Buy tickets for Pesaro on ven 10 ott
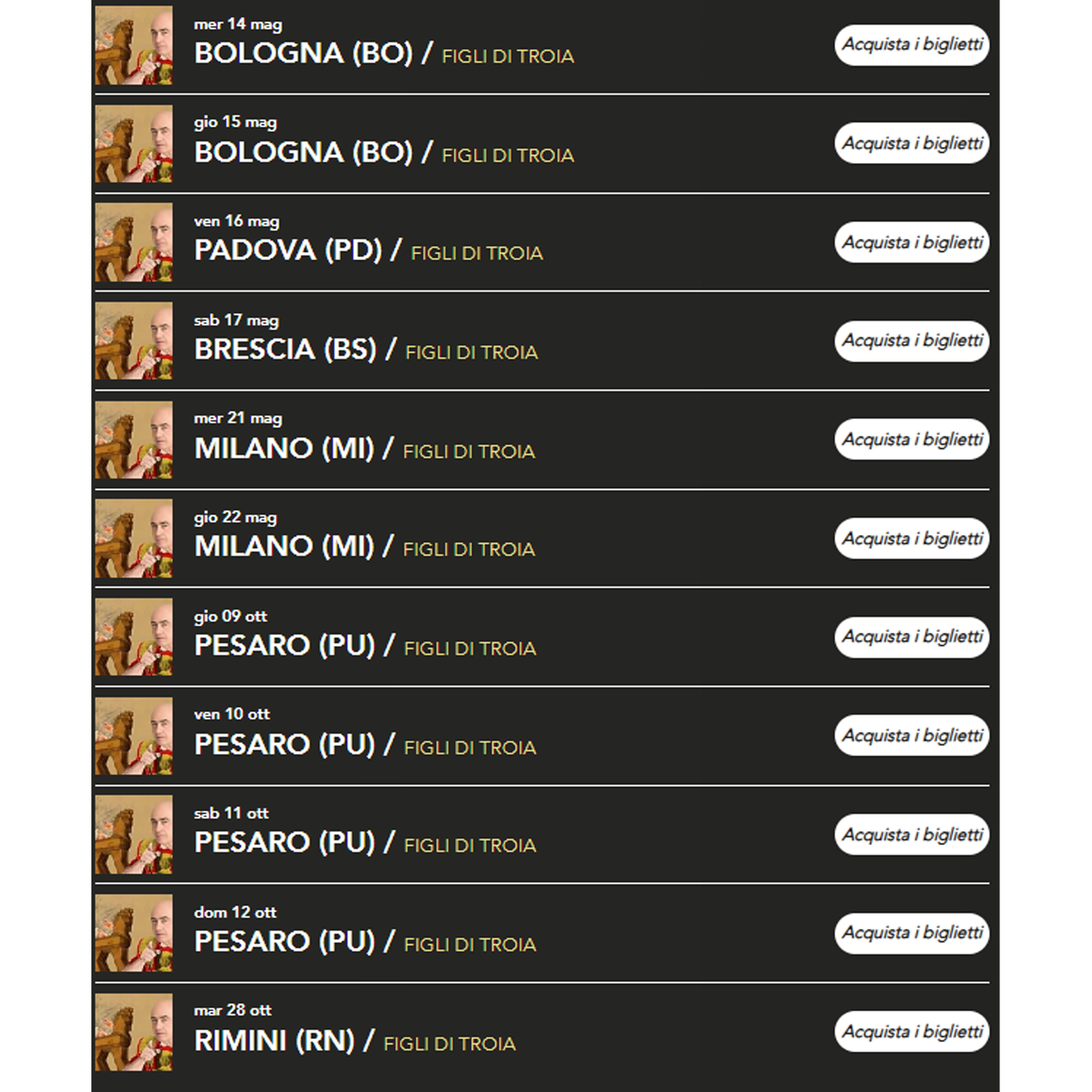Screen dimensions: 1092x1092 click(x=911, y=735)
